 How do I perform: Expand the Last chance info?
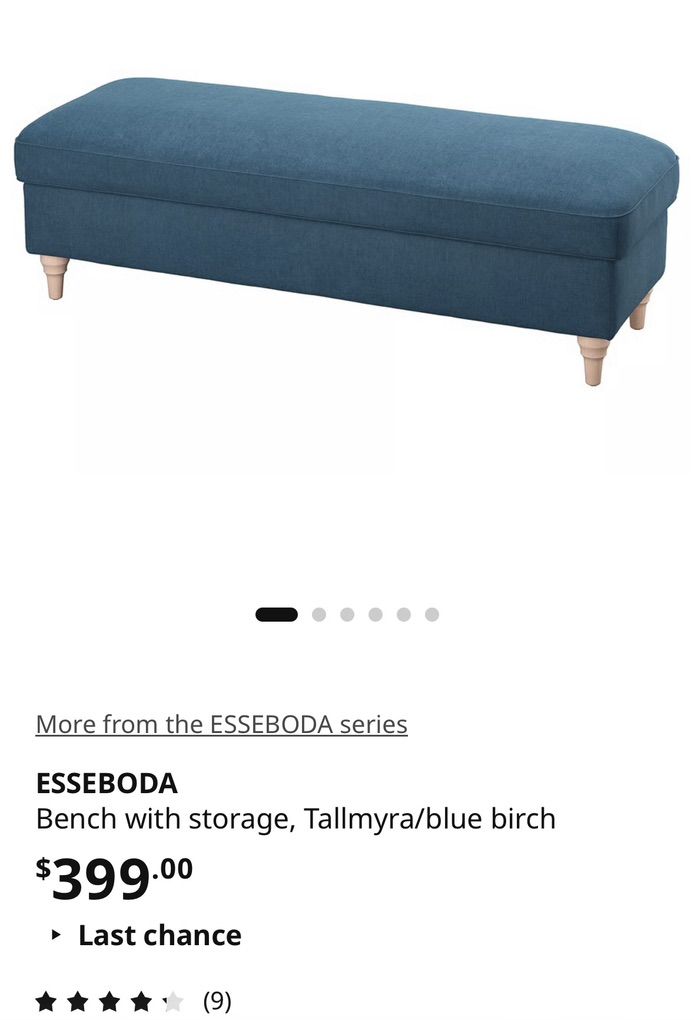[x=147, y=935]
